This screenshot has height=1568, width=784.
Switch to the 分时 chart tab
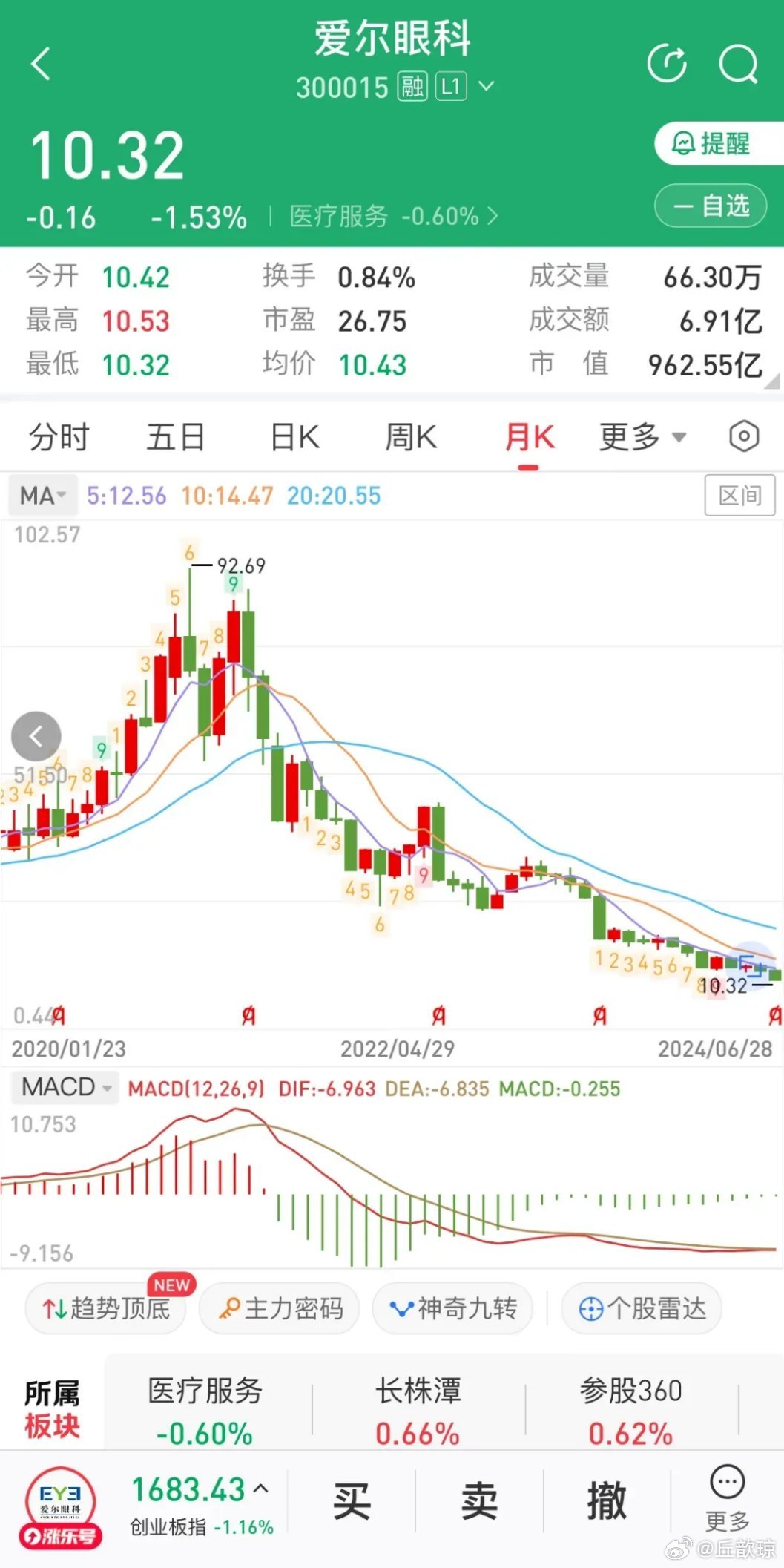59,437
